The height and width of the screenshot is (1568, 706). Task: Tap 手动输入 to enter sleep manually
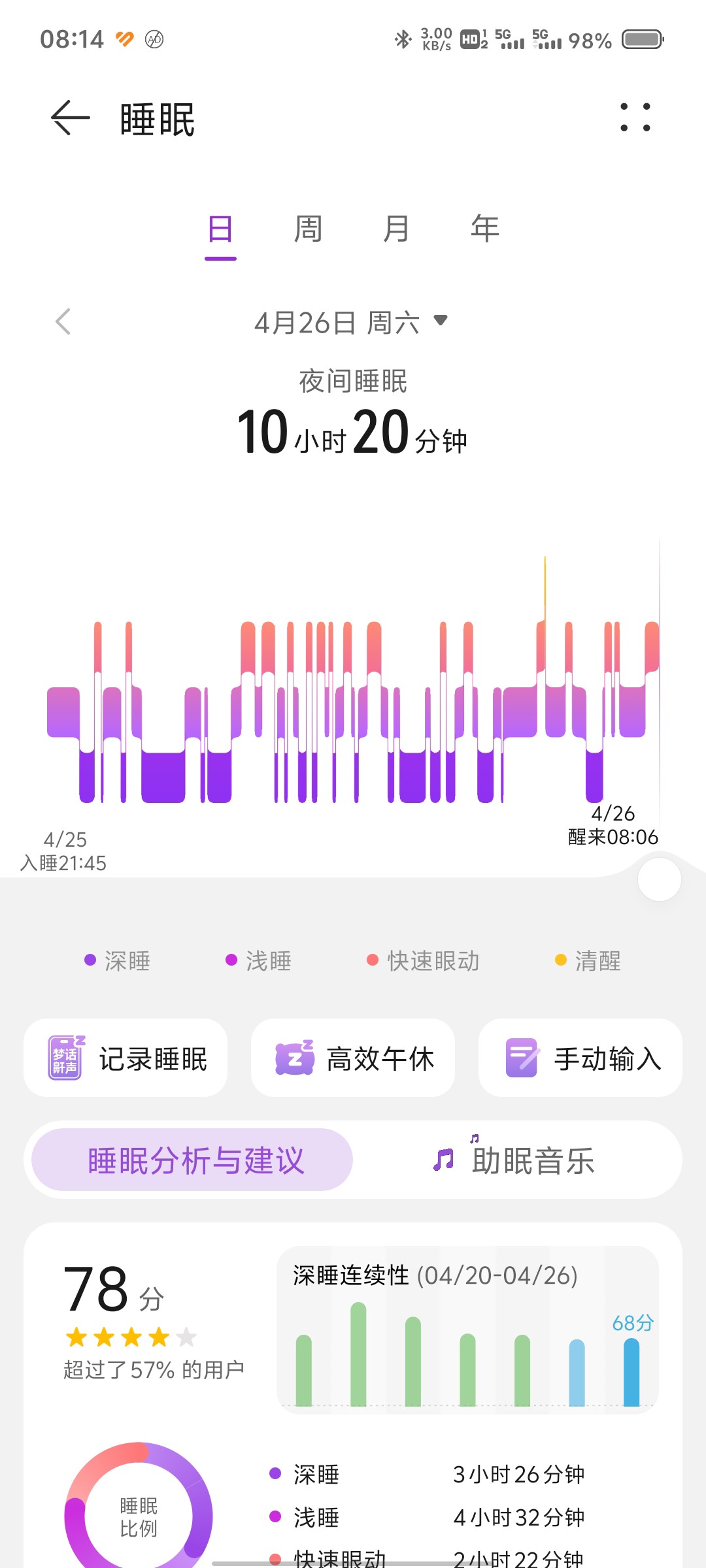[580, 1058]
